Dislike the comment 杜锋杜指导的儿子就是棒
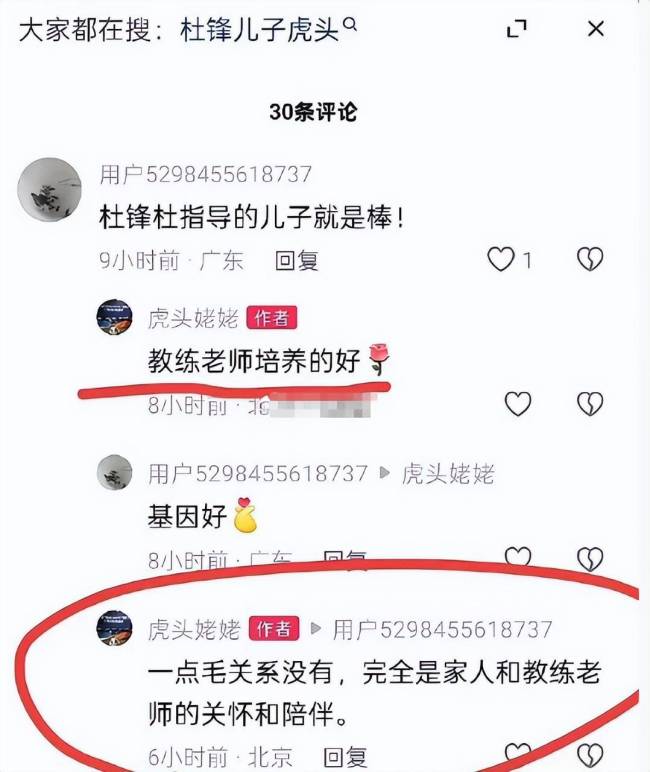The width and height of the screenshot is (650, 772). tap(590, 260)
